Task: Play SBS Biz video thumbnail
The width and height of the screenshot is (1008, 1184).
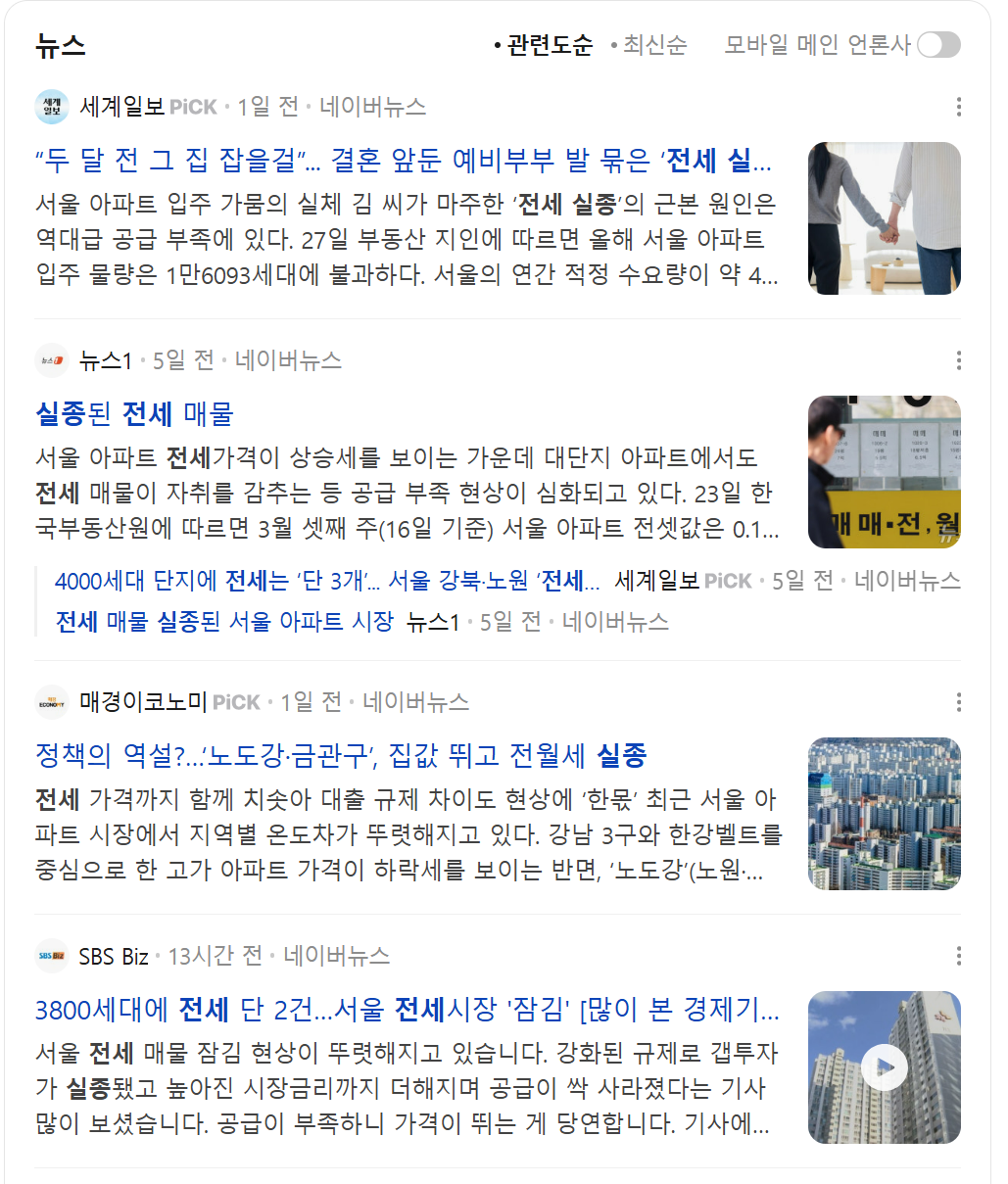Action: point(884,1067)
